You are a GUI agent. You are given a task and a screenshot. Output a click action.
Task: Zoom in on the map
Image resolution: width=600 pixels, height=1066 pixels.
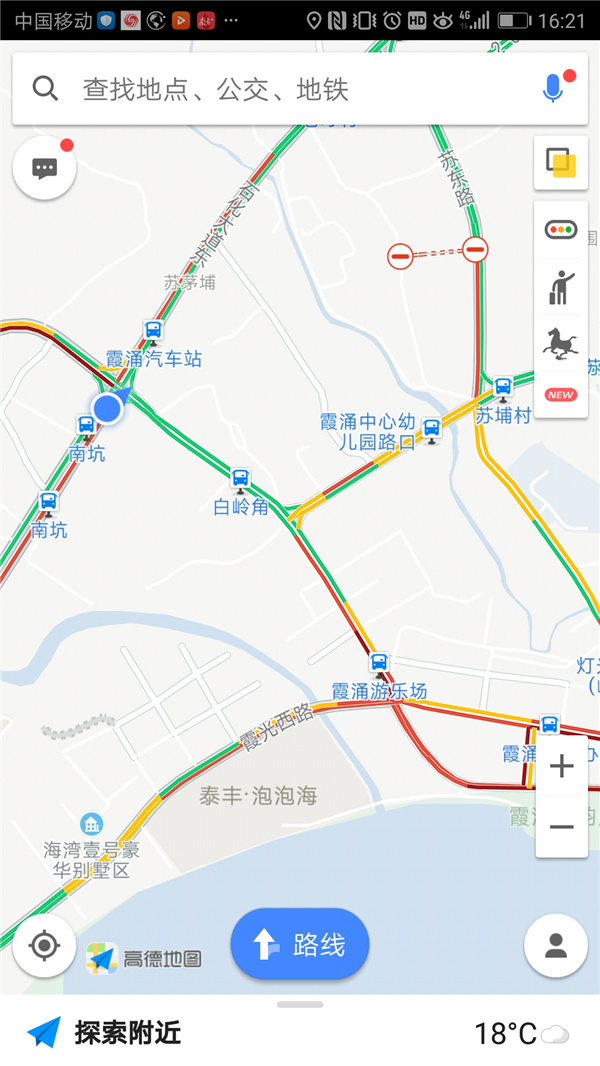561,766
